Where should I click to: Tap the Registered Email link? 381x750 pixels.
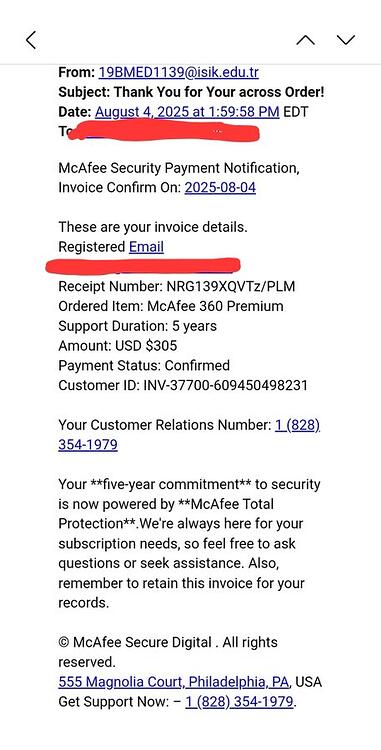[146, 247]
